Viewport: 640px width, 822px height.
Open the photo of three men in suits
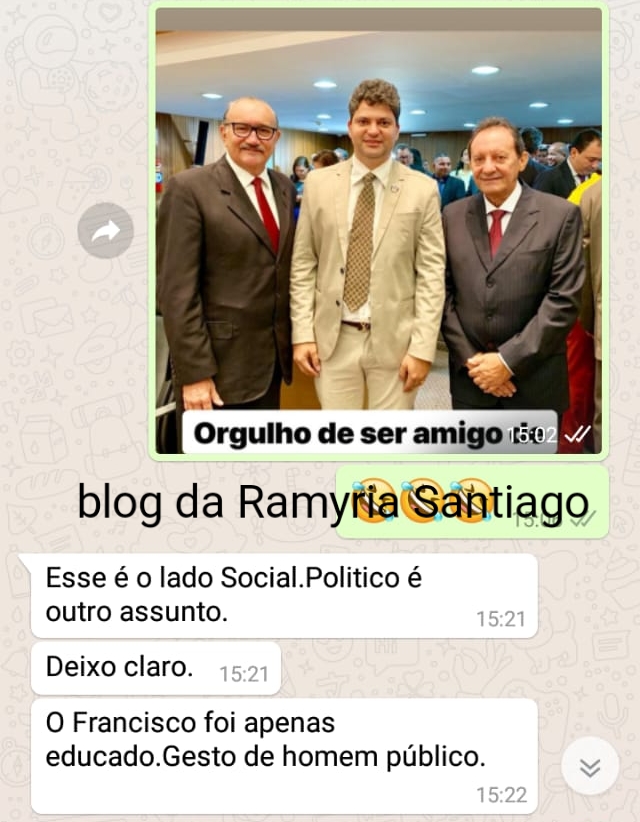click(x=378, y=230)
